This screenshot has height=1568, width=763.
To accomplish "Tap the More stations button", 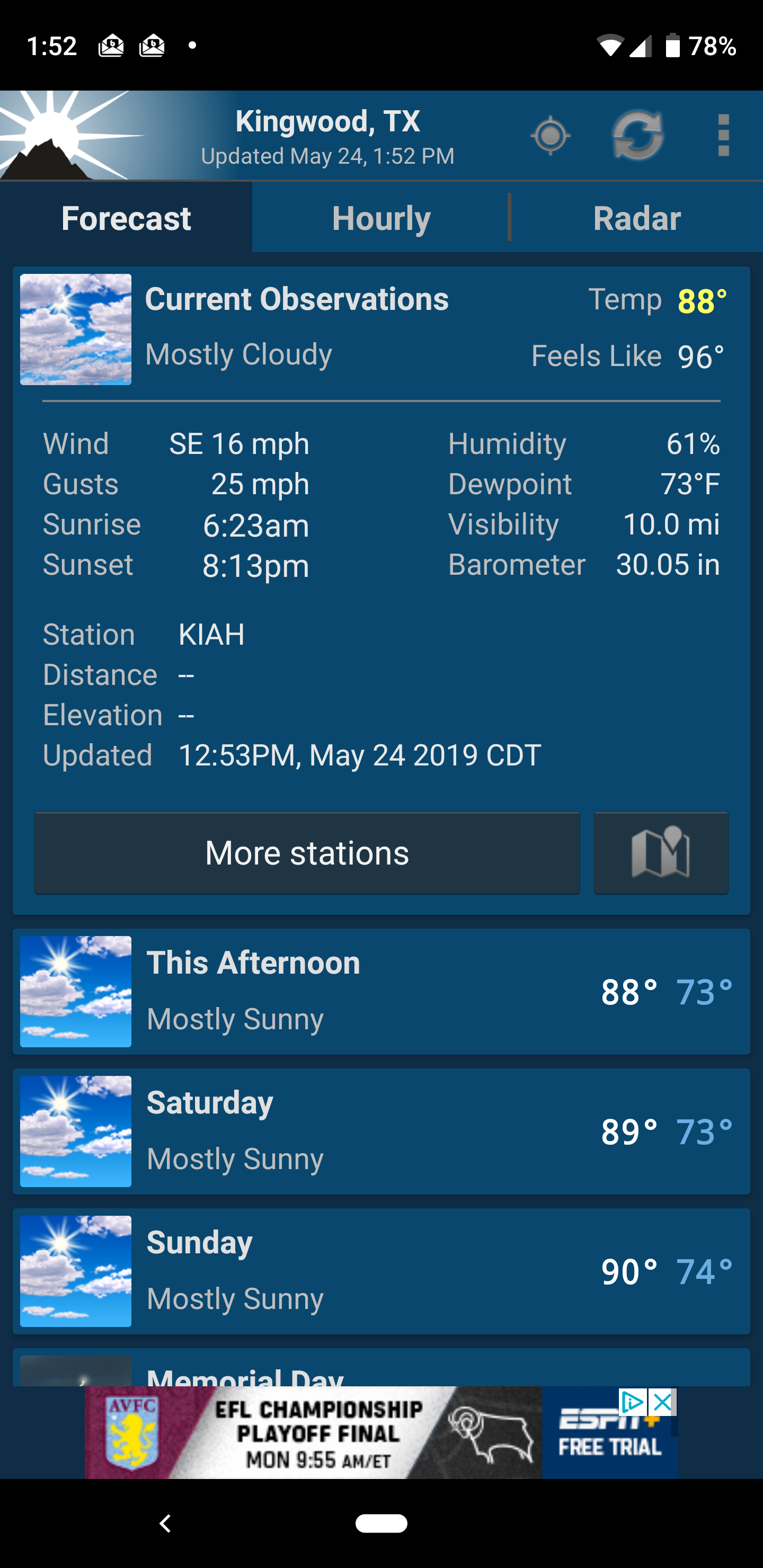I will (x=307, y=853).
